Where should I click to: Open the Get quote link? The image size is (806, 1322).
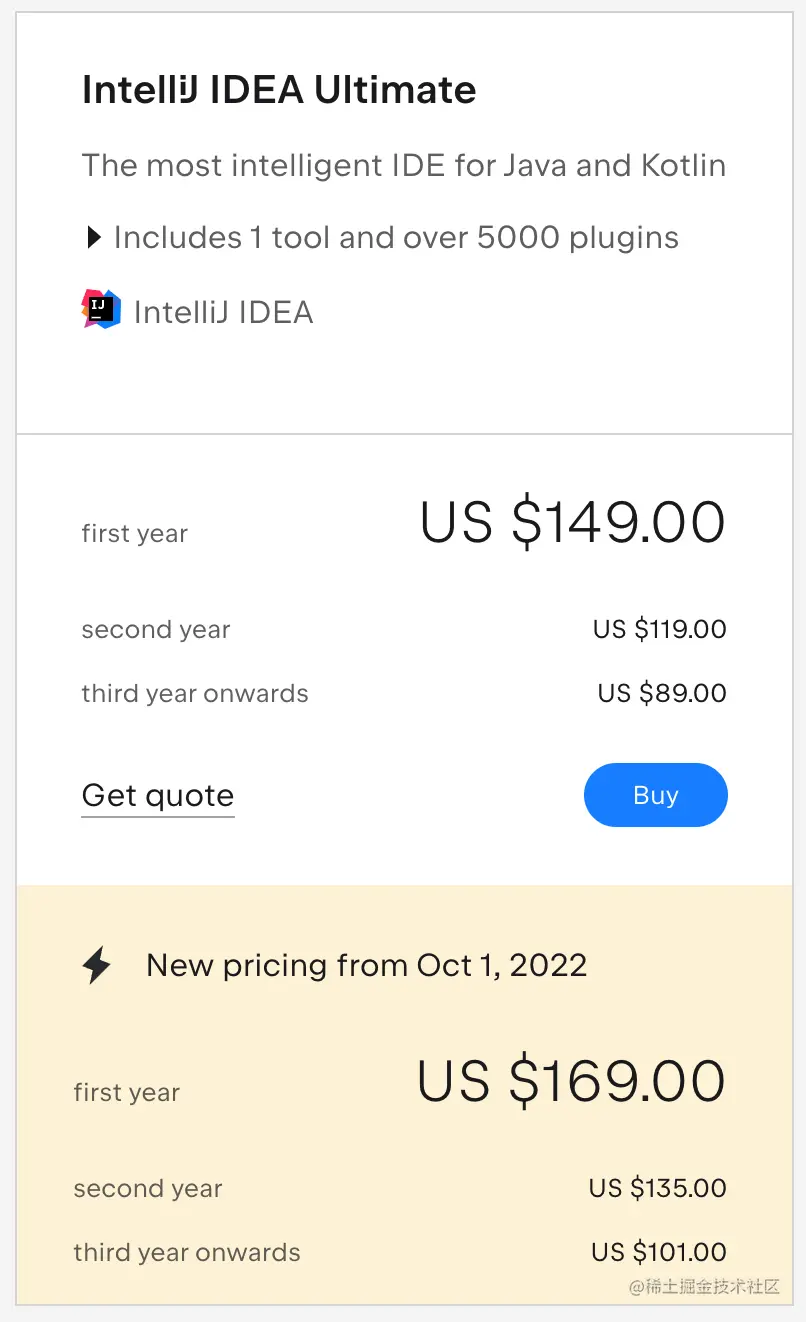pos(158,796)
